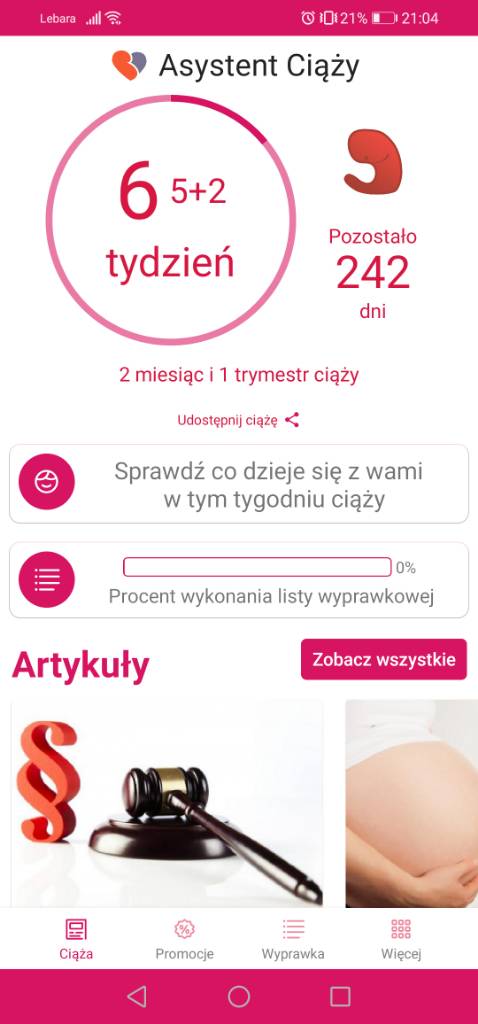Image resolution: width=478 pixels, height=1024 pixels.
Task: Share pregnancy via Udostępnij ciążę
Action: (238, 420)
